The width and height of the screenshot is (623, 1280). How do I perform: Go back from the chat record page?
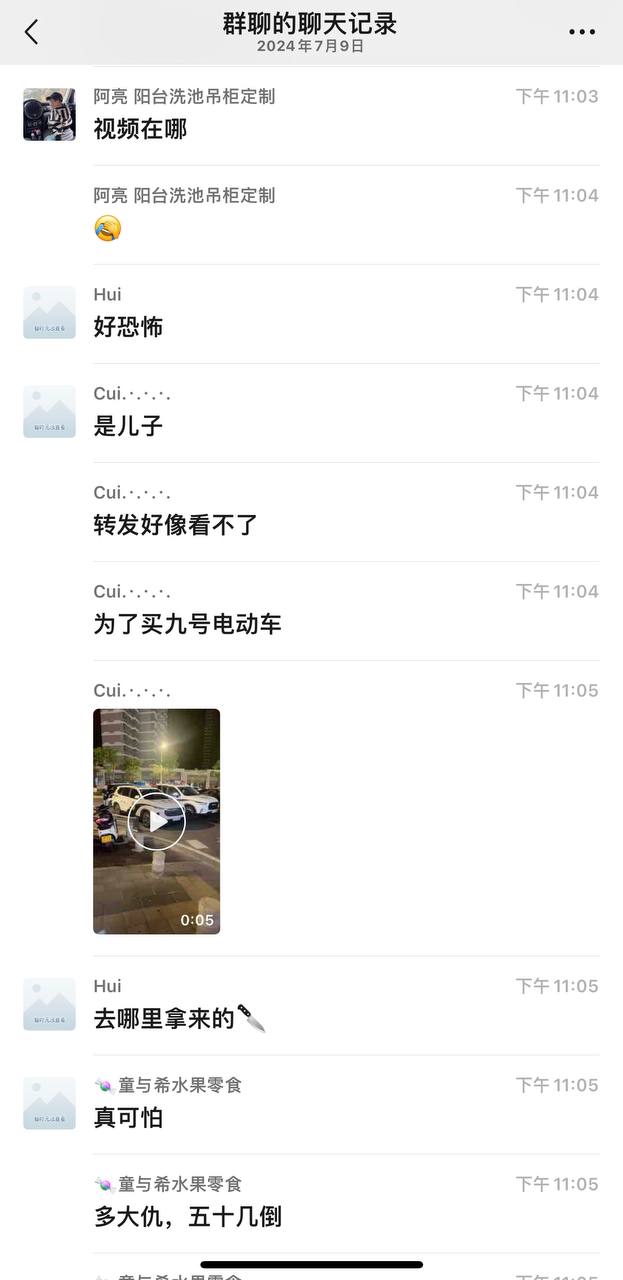tap(31, 32)
